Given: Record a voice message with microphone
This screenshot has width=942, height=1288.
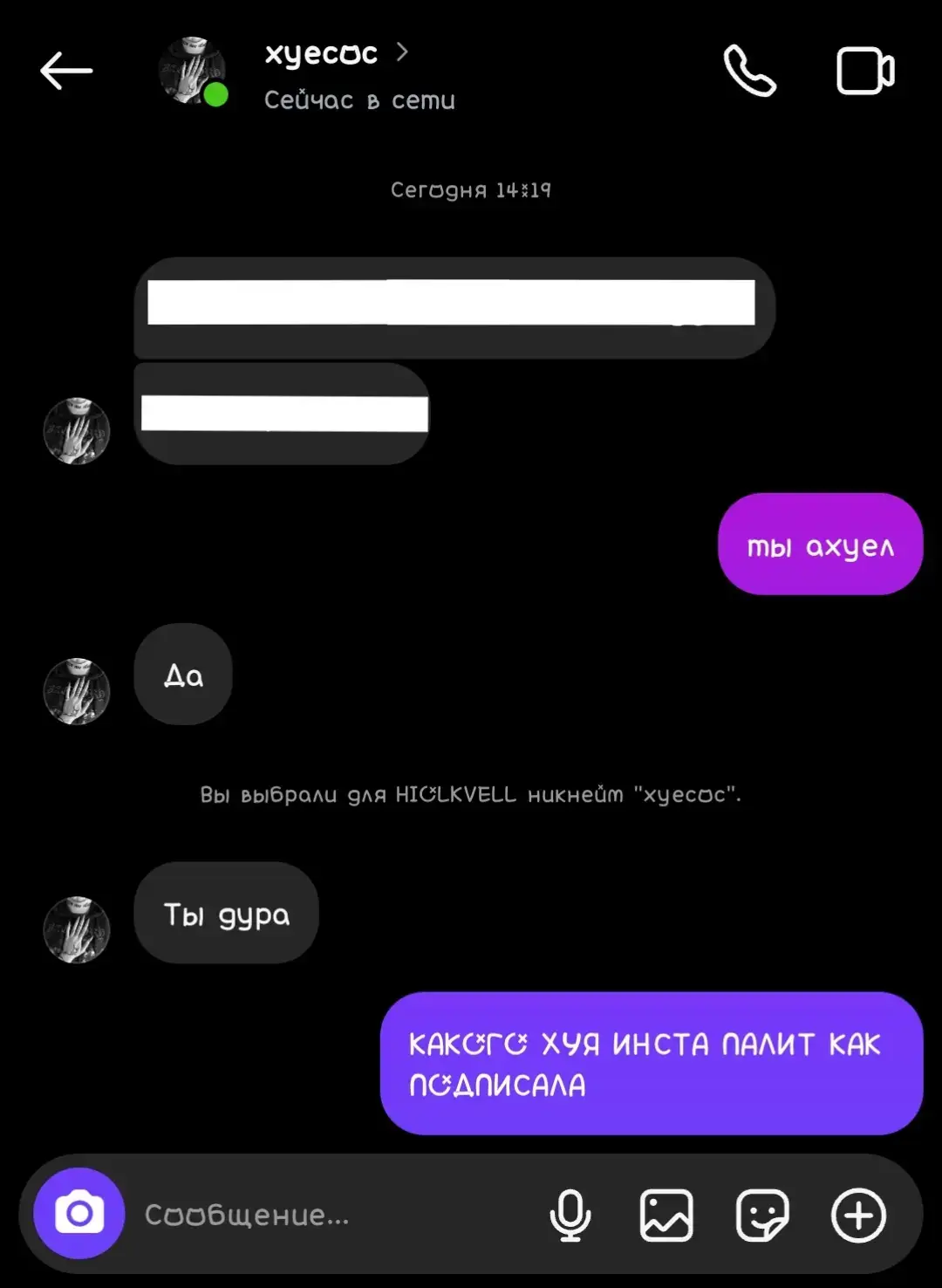Looking at the screenshot, I should click(570, 1215).
